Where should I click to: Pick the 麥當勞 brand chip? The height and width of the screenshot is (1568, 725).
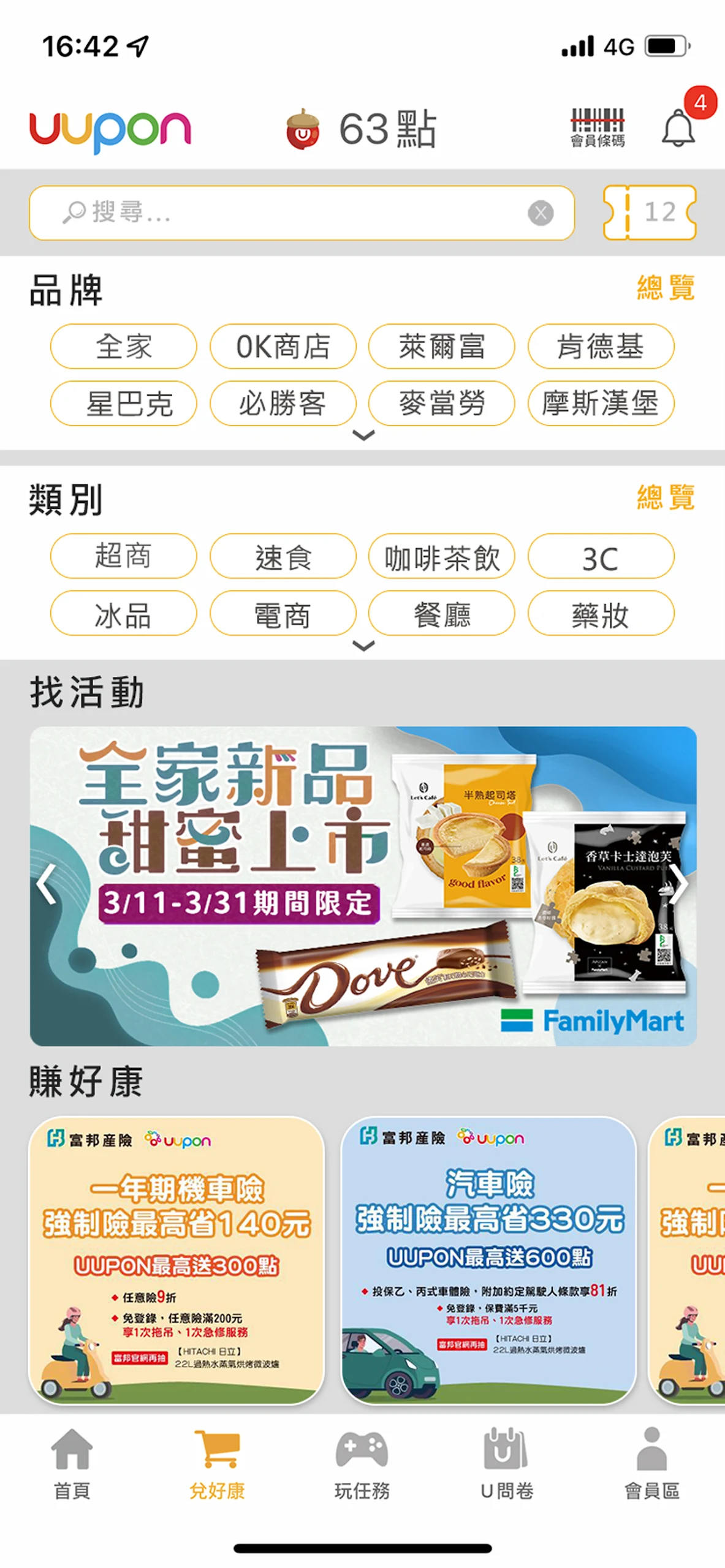point(441,404)
